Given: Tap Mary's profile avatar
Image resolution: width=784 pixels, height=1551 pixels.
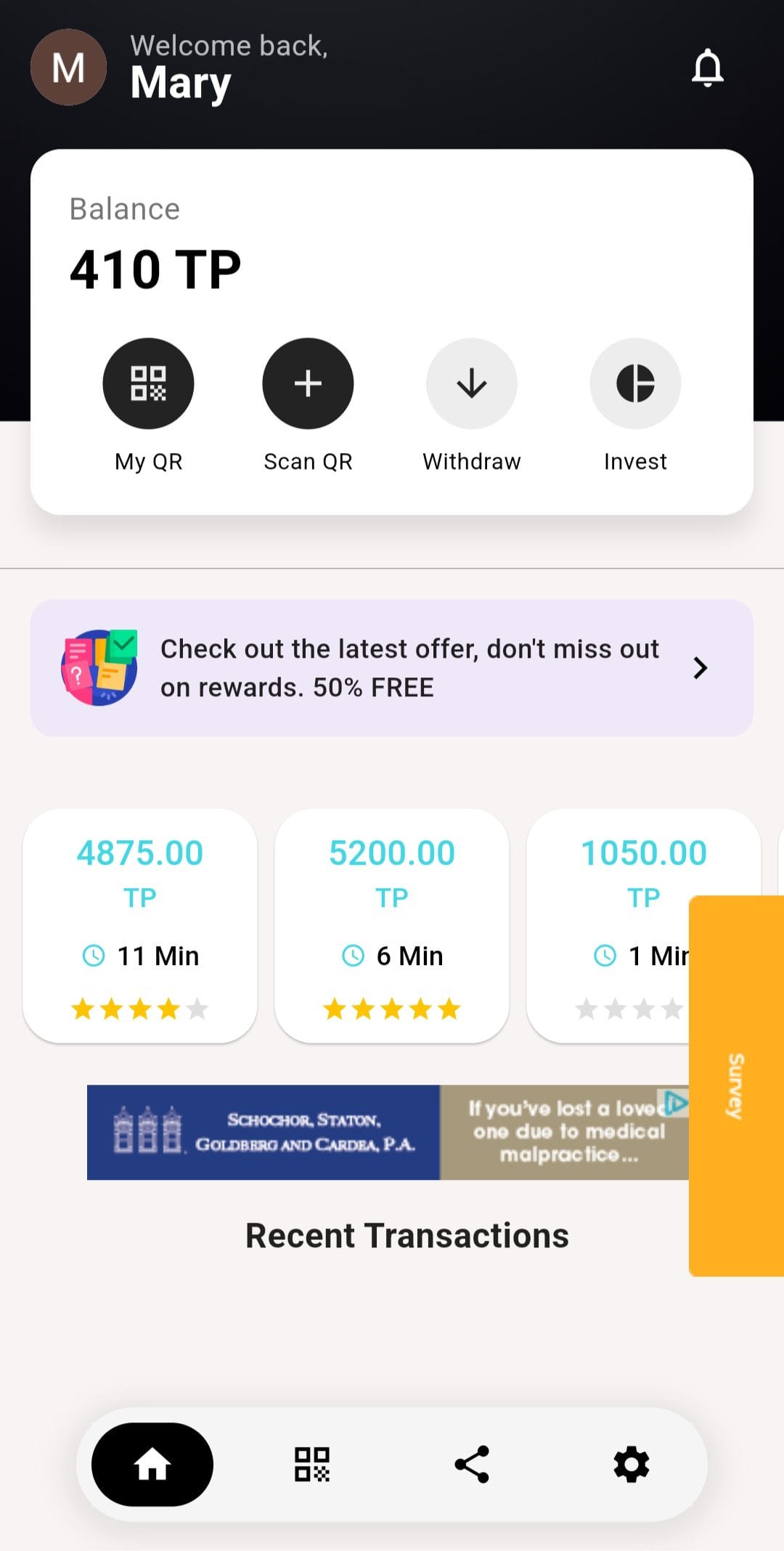Looking at the screenshot, I should coord(68,68).
